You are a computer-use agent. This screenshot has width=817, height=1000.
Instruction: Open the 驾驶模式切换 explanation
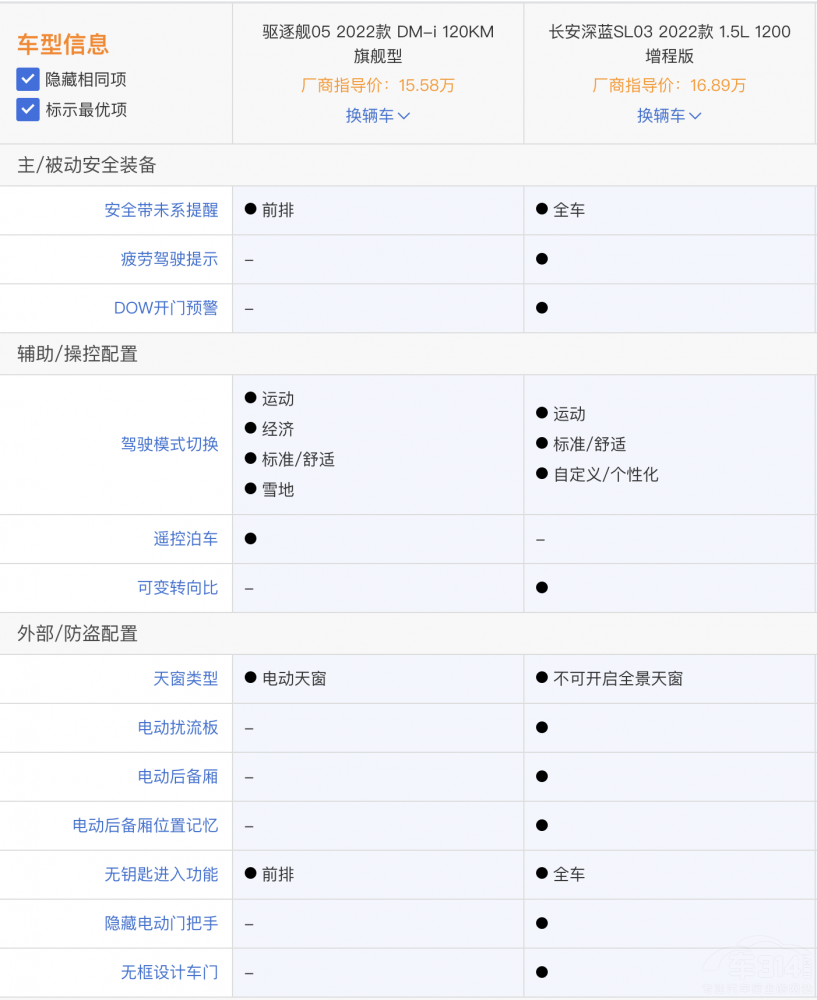[x=168, y=446]
